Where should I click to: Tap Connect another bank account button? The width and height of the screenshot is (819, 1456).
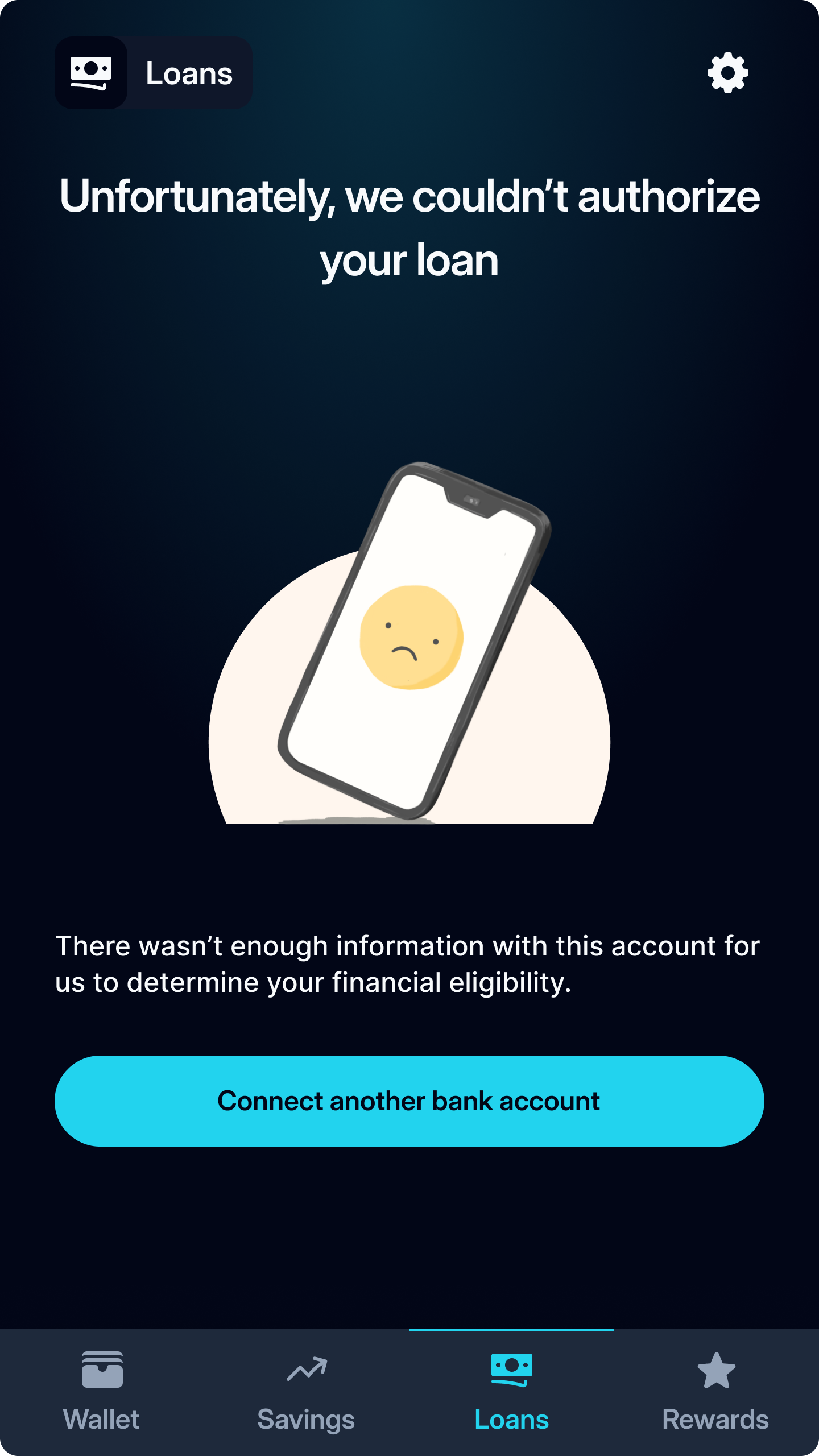(409, 1101)
